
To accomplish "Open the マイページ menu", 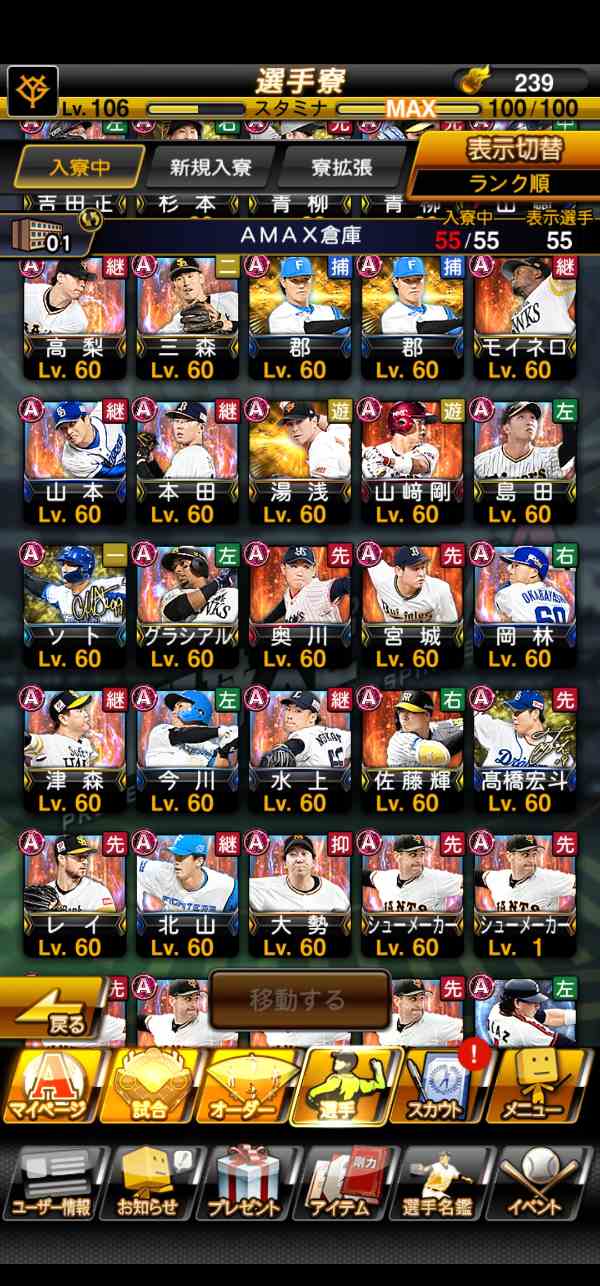I will pyautogui.click(x=50, y=1087).
